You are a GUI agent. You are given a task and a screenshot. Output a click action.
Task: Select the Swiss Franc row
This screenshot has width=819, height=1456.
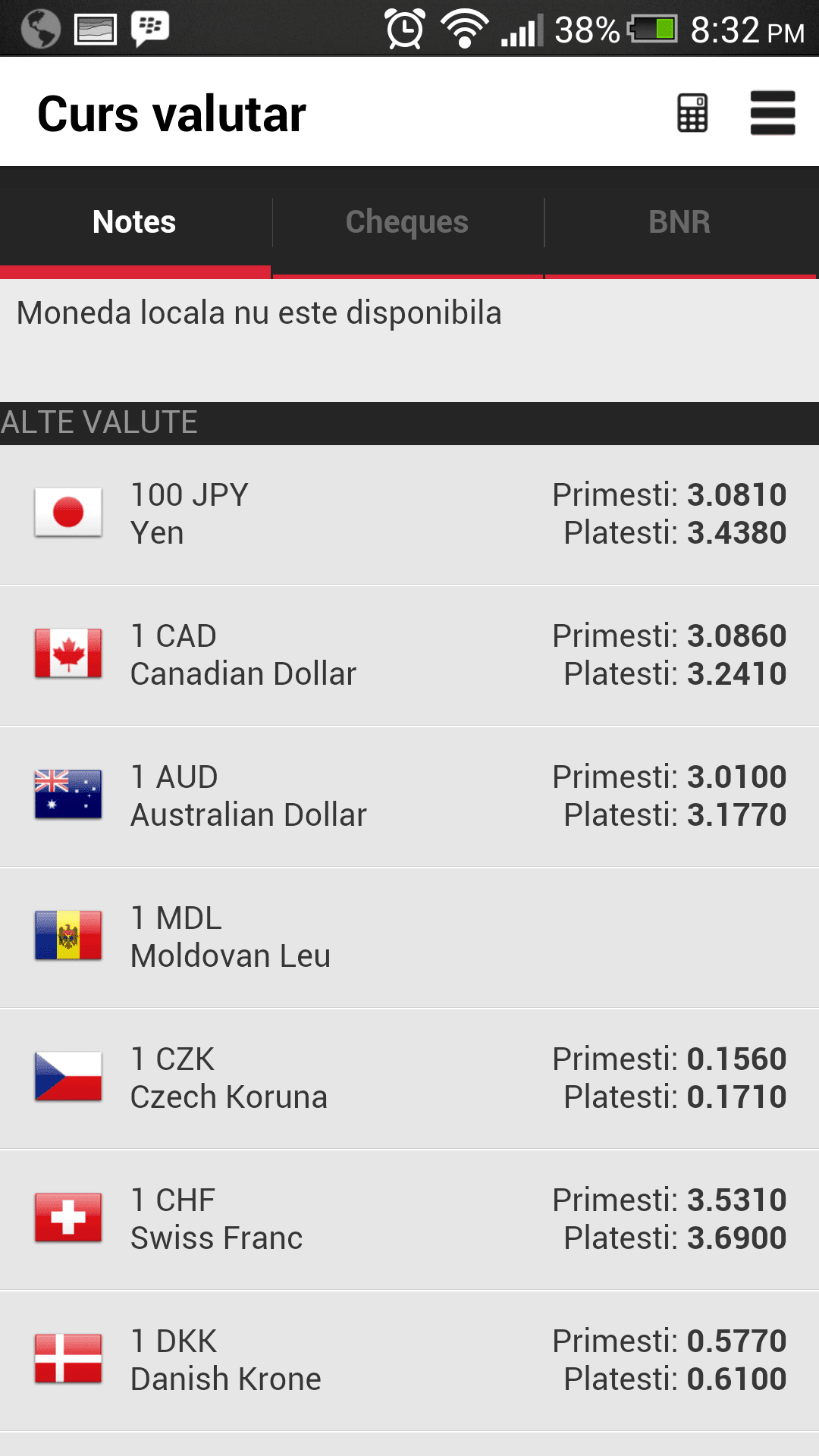[x=409, y=1220]
